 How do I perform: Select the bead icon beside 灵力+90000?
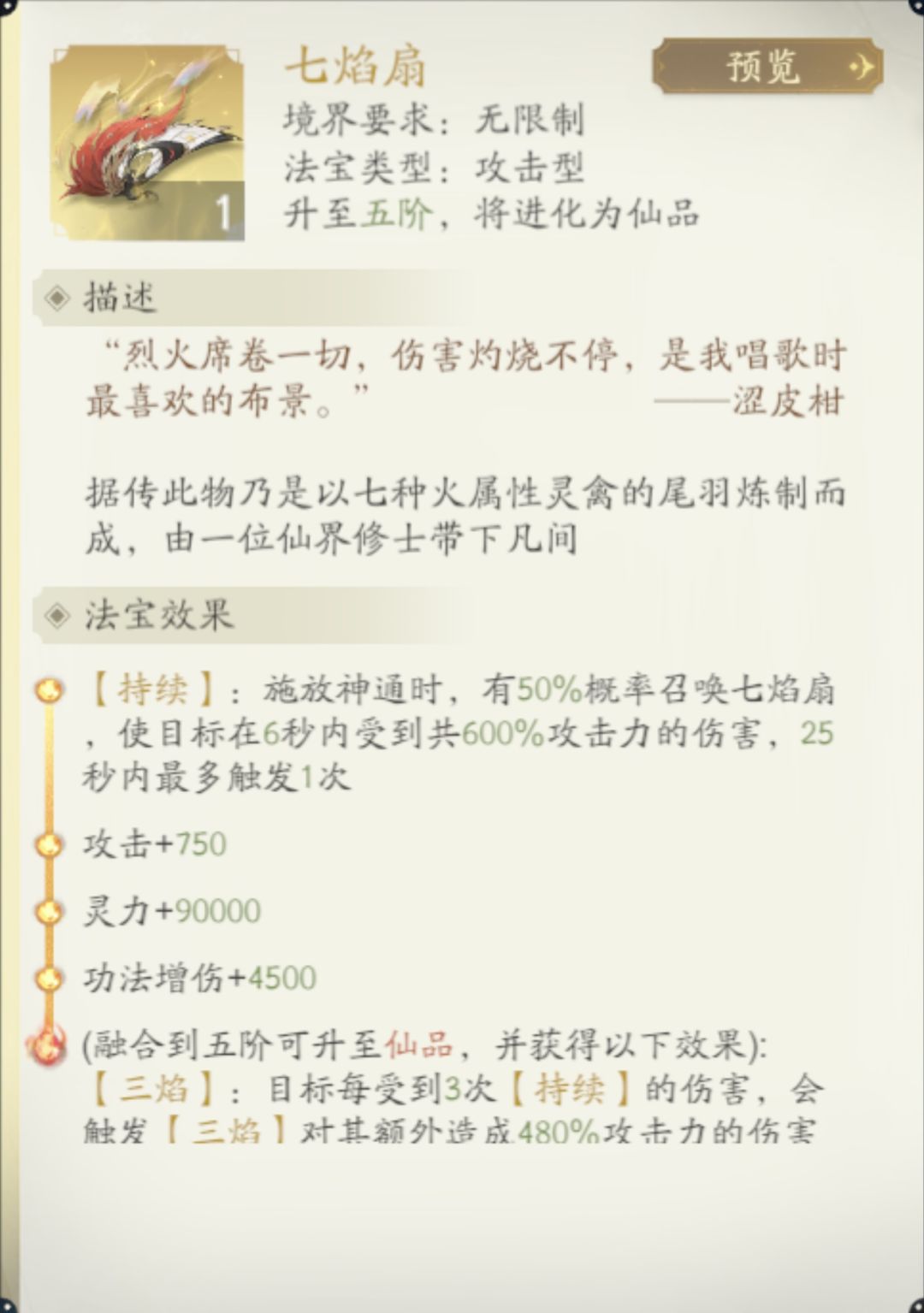tap(49, 912)
